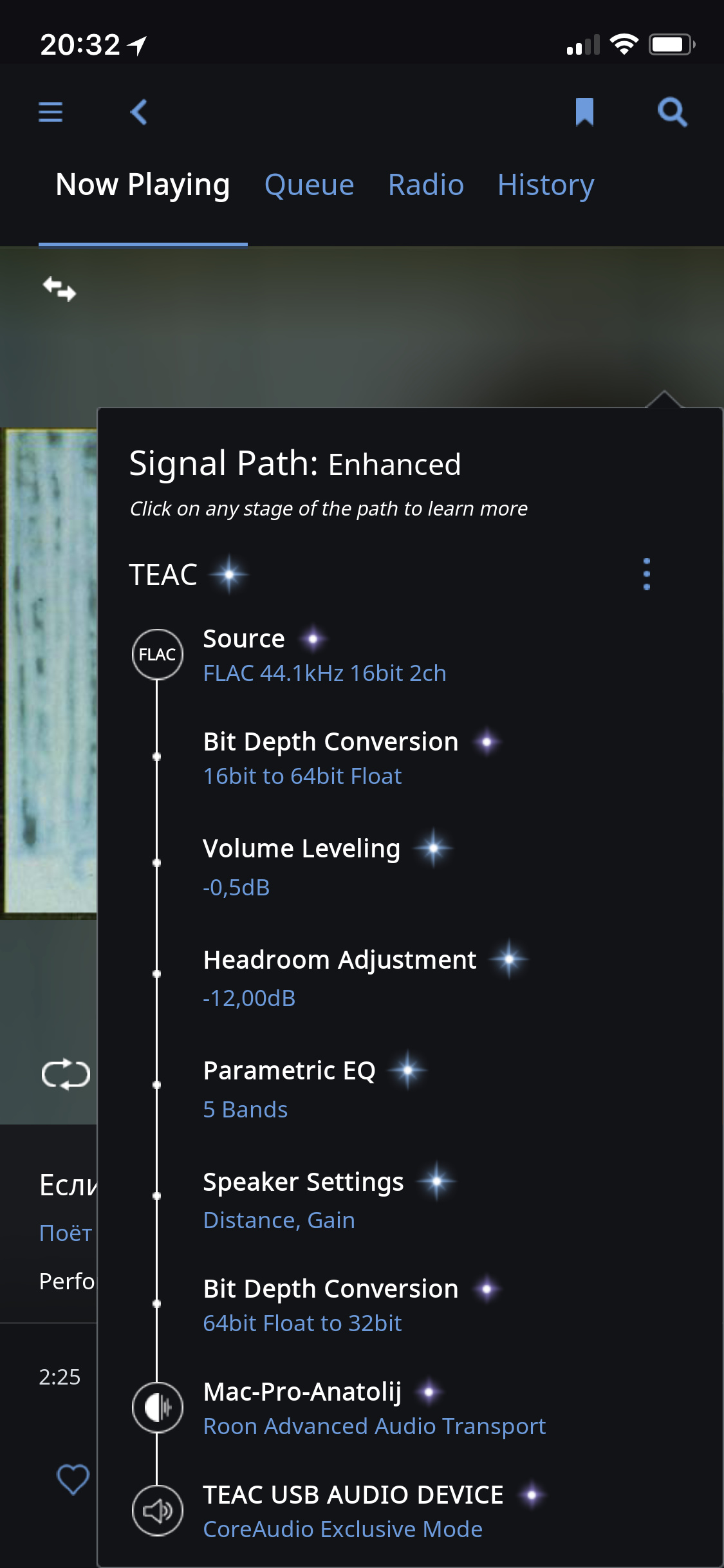Toggle shuffle with the crossed arrows icon
Viewport: 724px width, 1568px height.
[59, 289]
